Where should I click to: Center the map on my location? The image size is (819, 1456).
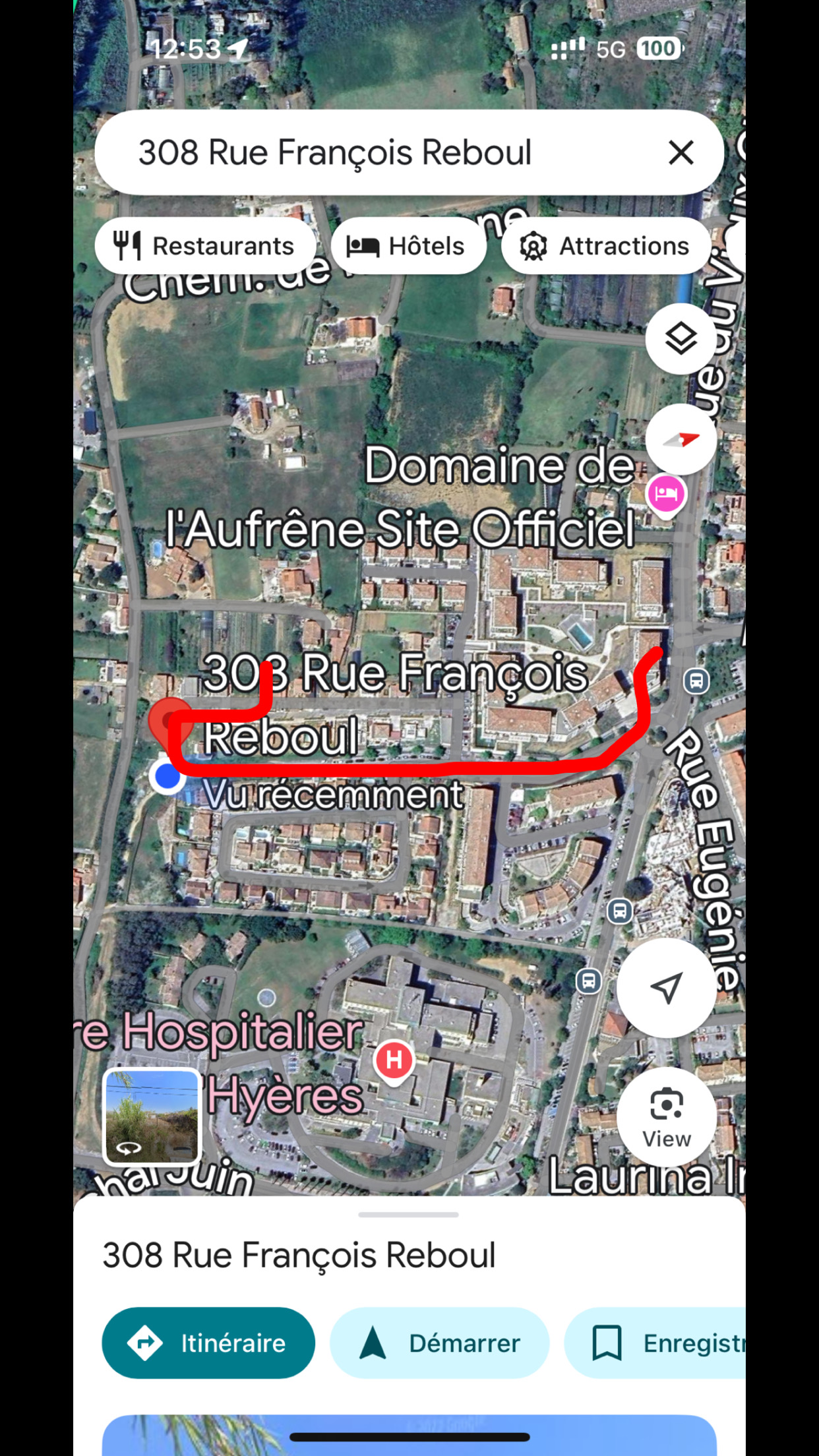tap(666, 987)
